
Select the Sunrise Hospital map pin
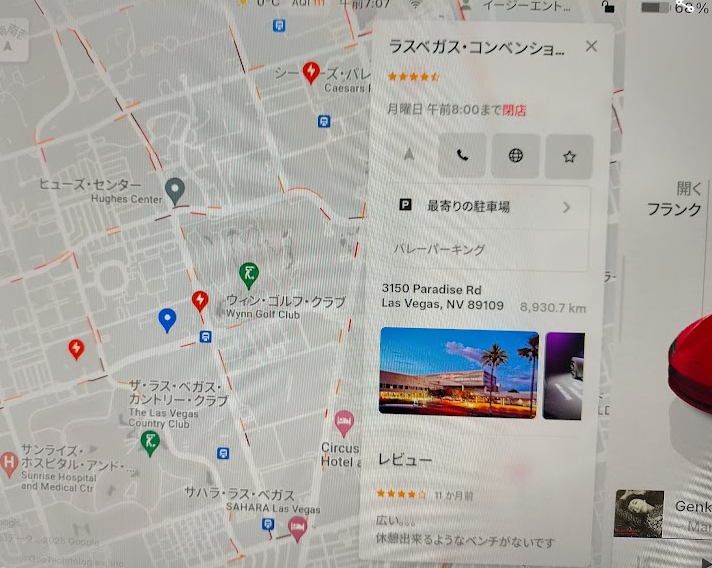pos(10,462)
